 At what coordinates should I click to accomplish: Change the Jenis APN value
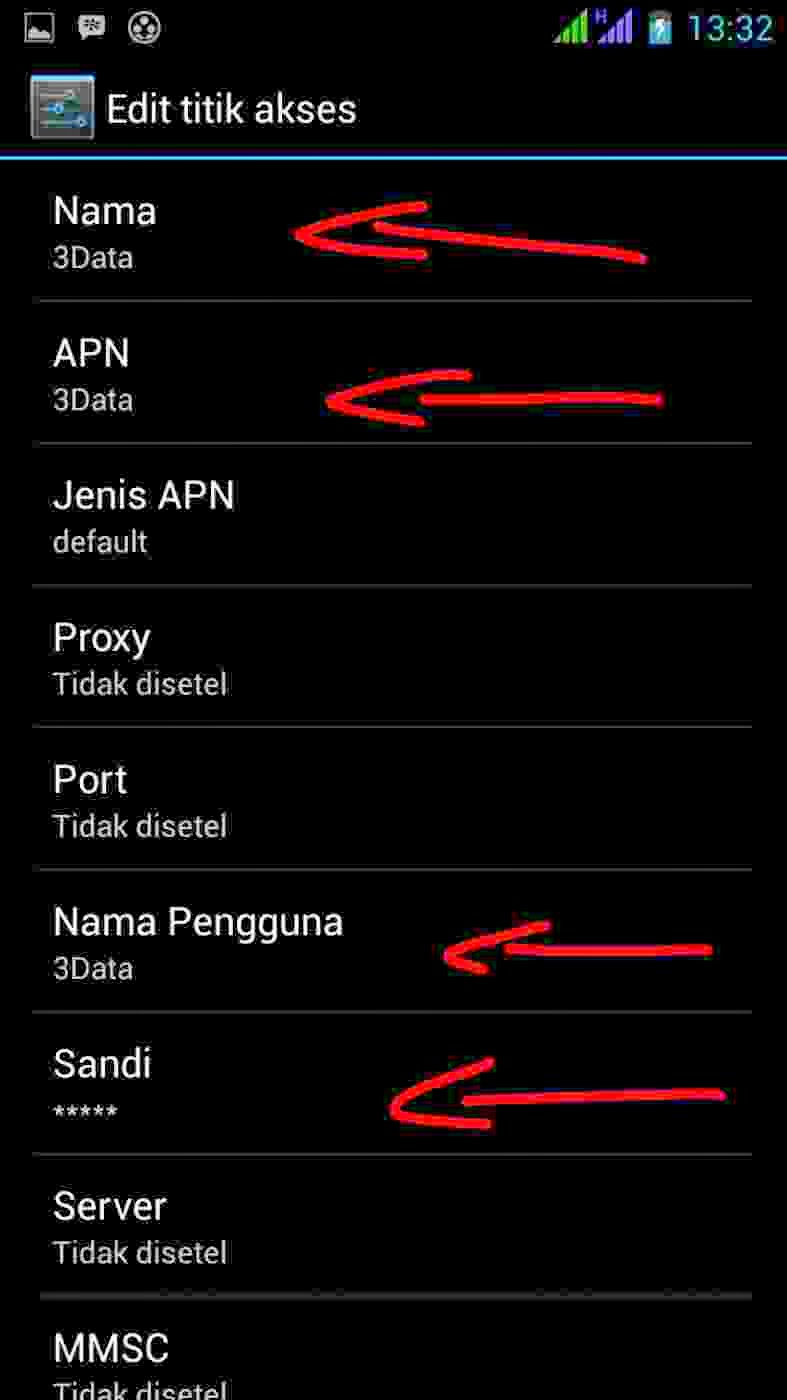click(393, 516)
